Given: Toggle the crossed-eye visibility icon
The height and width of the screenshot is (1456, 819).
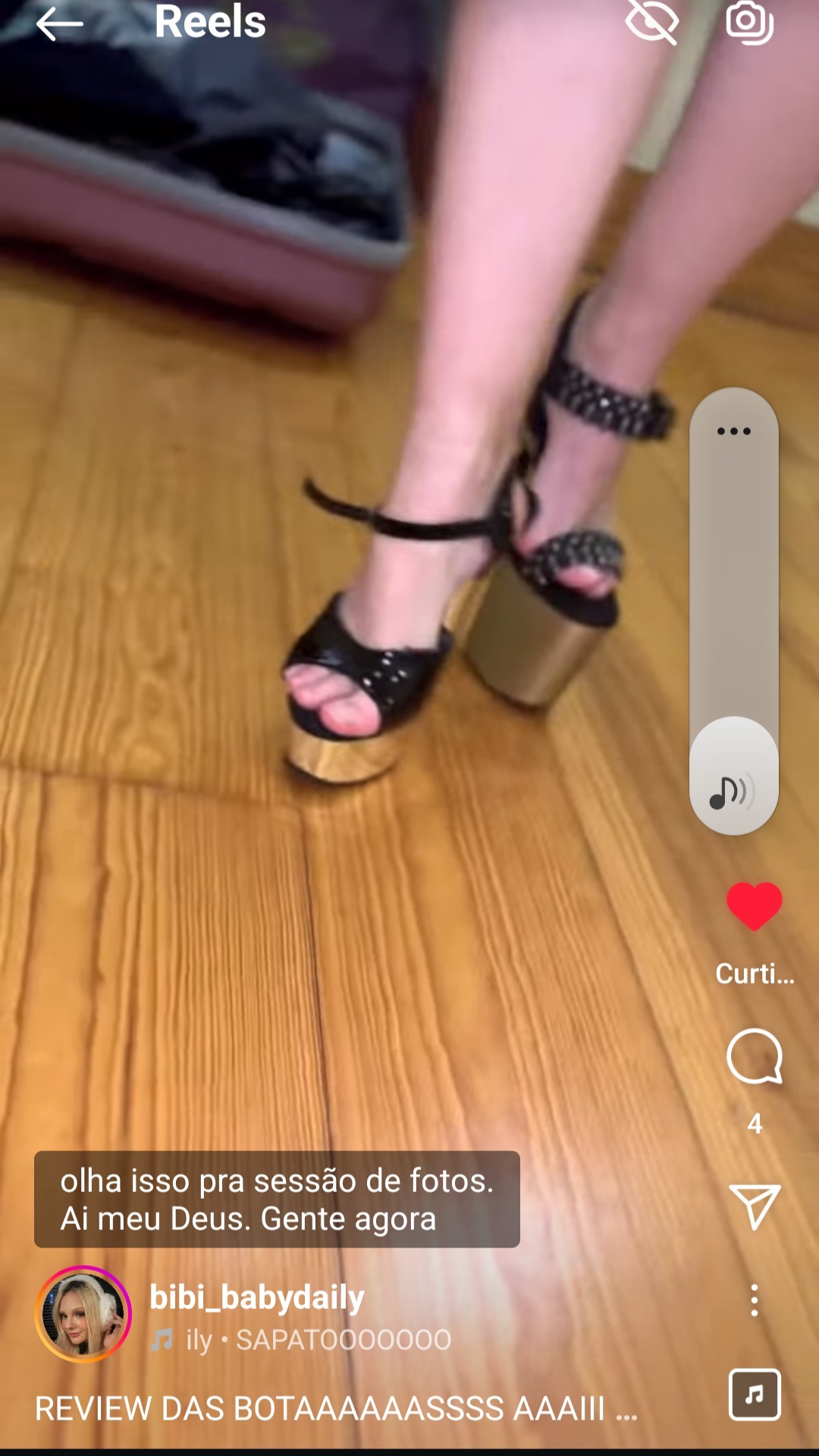Looking at the screenshot, I should click(651, 23).
